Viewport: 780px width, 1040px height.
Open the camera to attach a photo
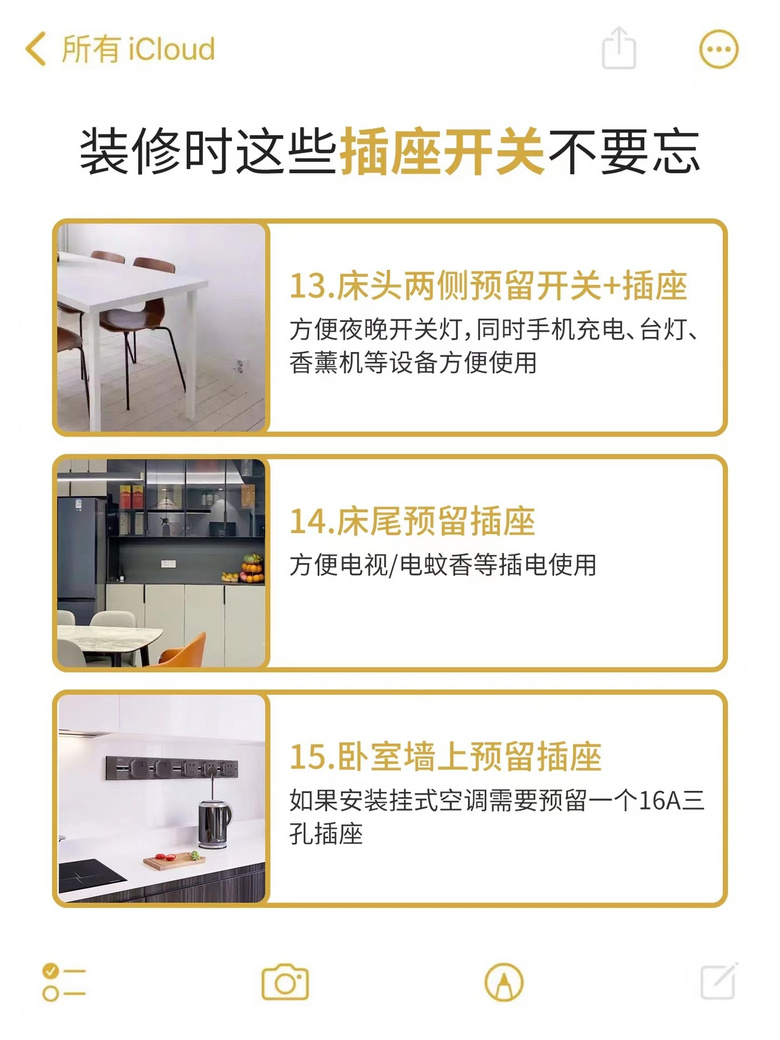[x=285, y=982]
